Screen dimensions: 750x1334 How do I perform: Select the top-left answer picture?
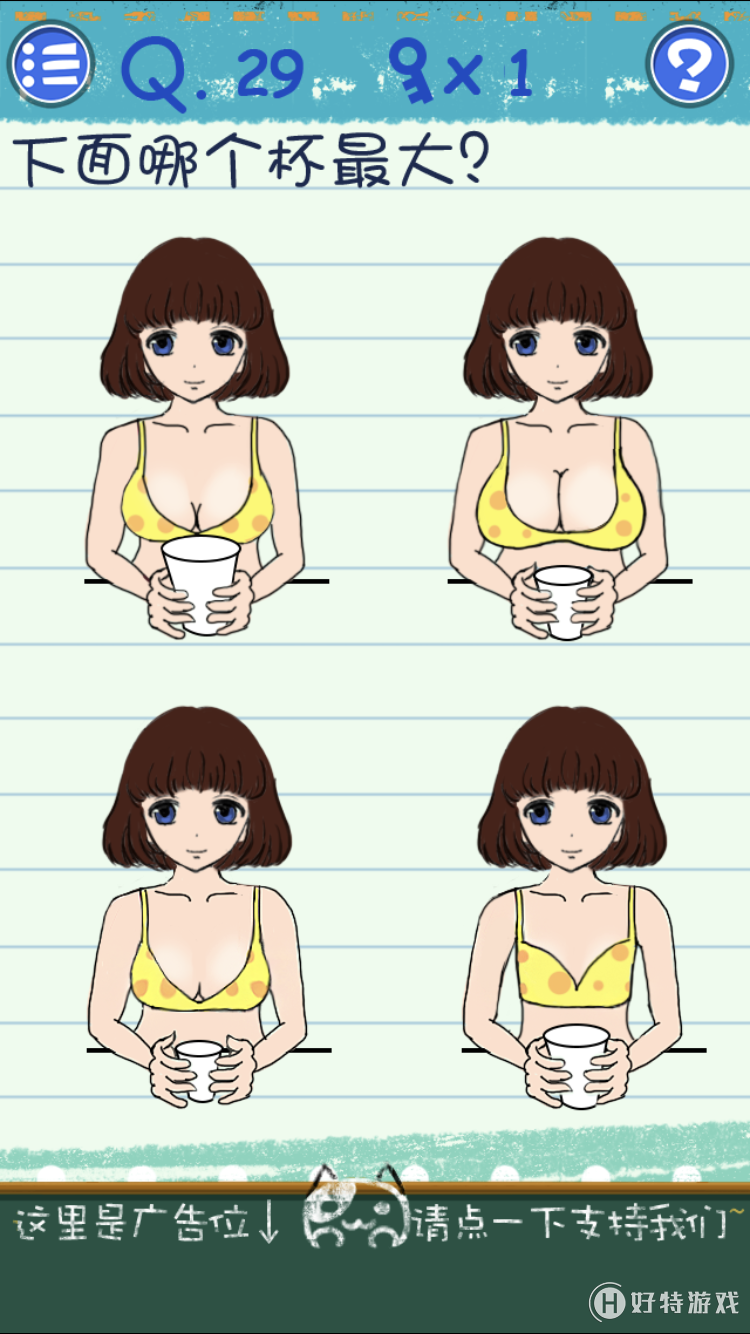(x=197, y=440)
